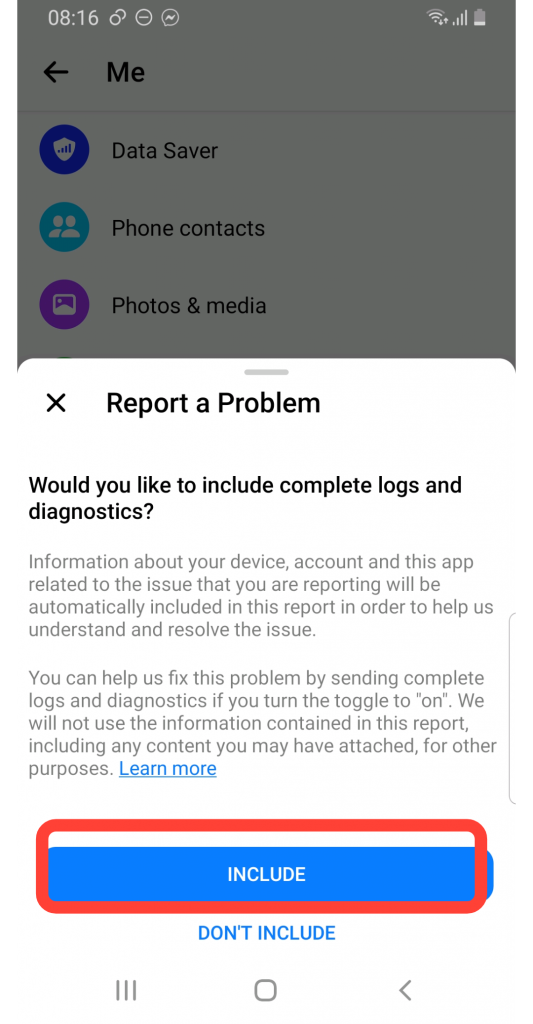Image resolution: width=533 pixels, height=1024 pixels.
Task: Tap the system home button
Action: (265, 990)
